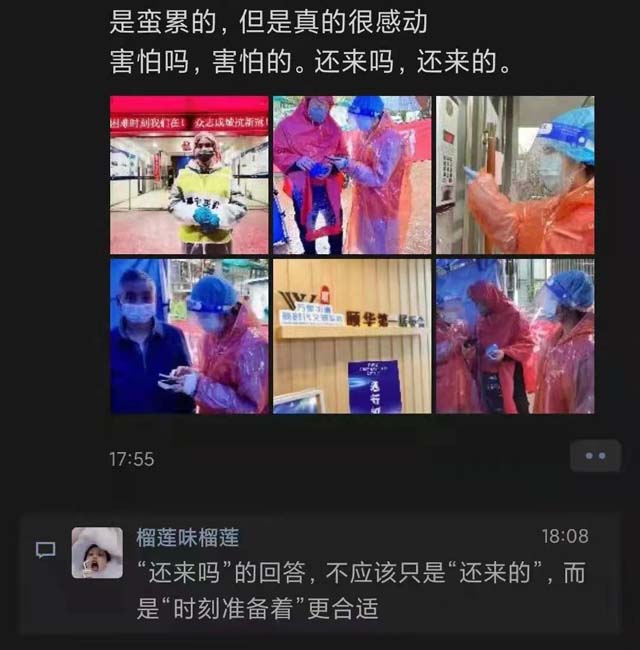View the photo of two people in red raincoats
640x650 pixels.
(x=352, y=175)
